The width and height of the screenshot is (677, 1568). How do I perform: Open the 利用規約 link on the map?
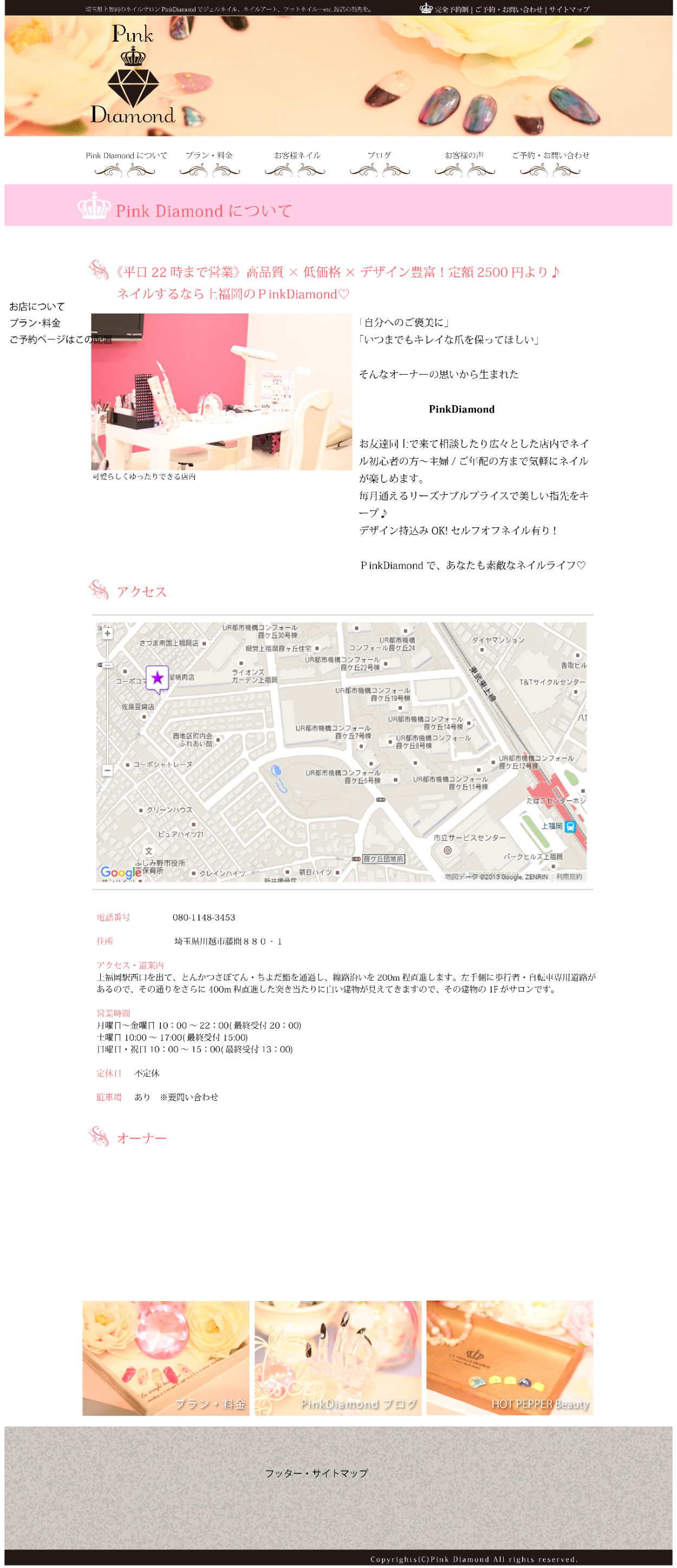[x=568, y=877]
